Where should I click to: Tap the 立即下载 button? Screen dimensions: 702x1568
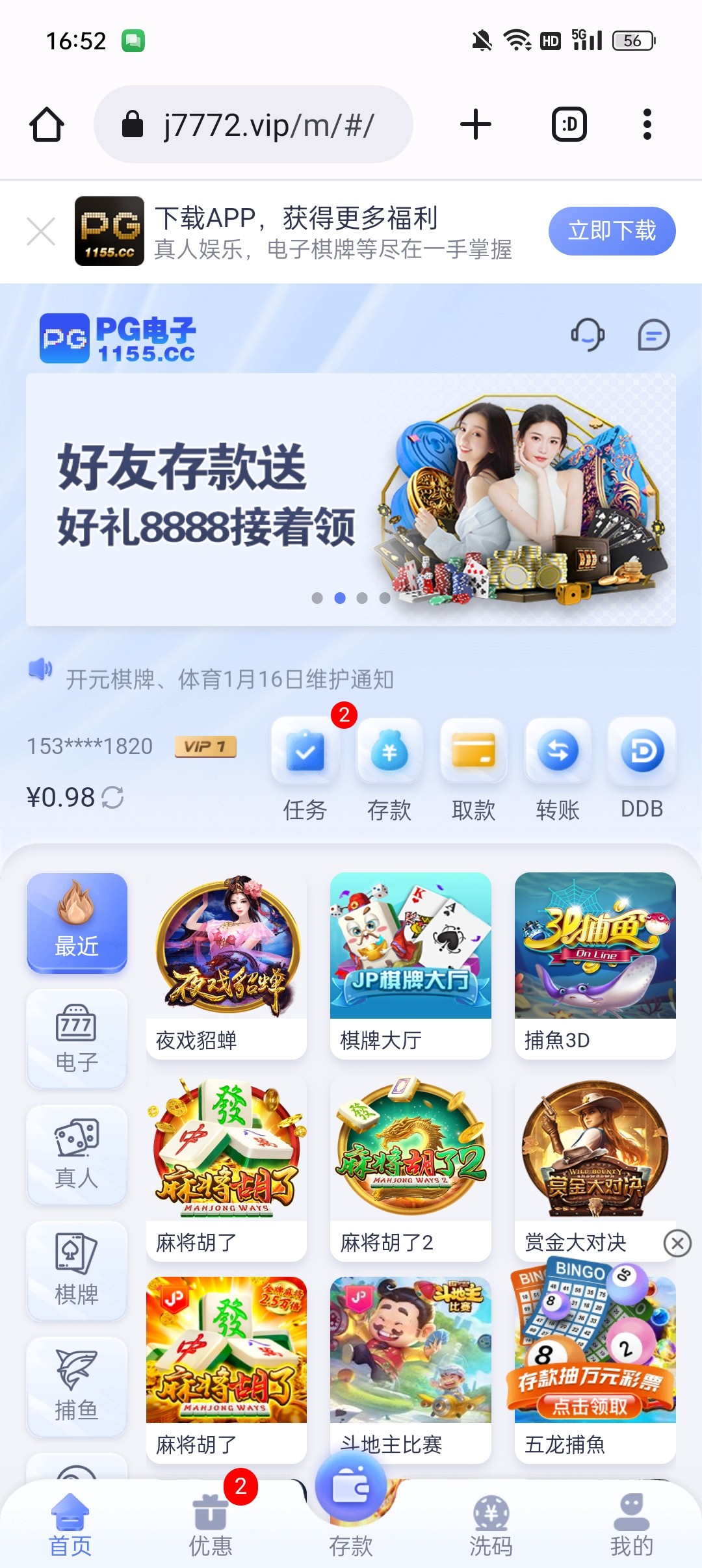612,231
